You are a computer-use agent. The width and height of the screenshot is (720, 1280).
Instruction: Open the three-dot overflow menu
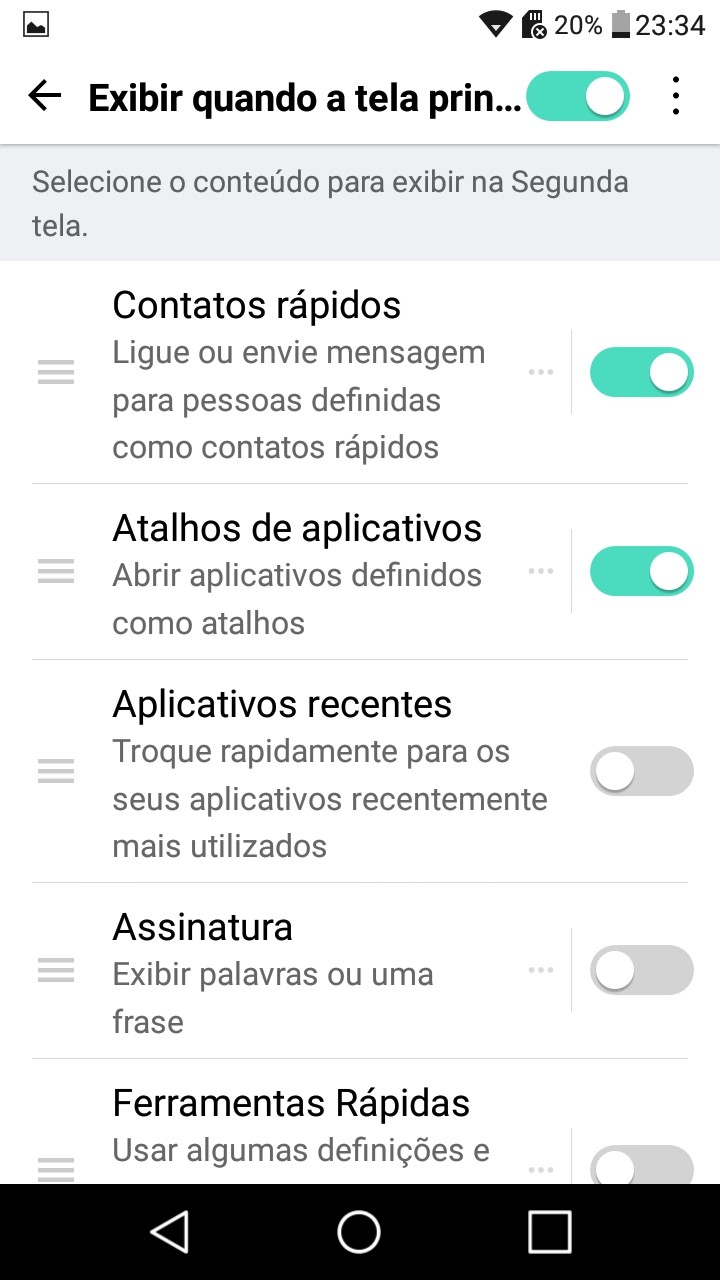pos(676,96)
